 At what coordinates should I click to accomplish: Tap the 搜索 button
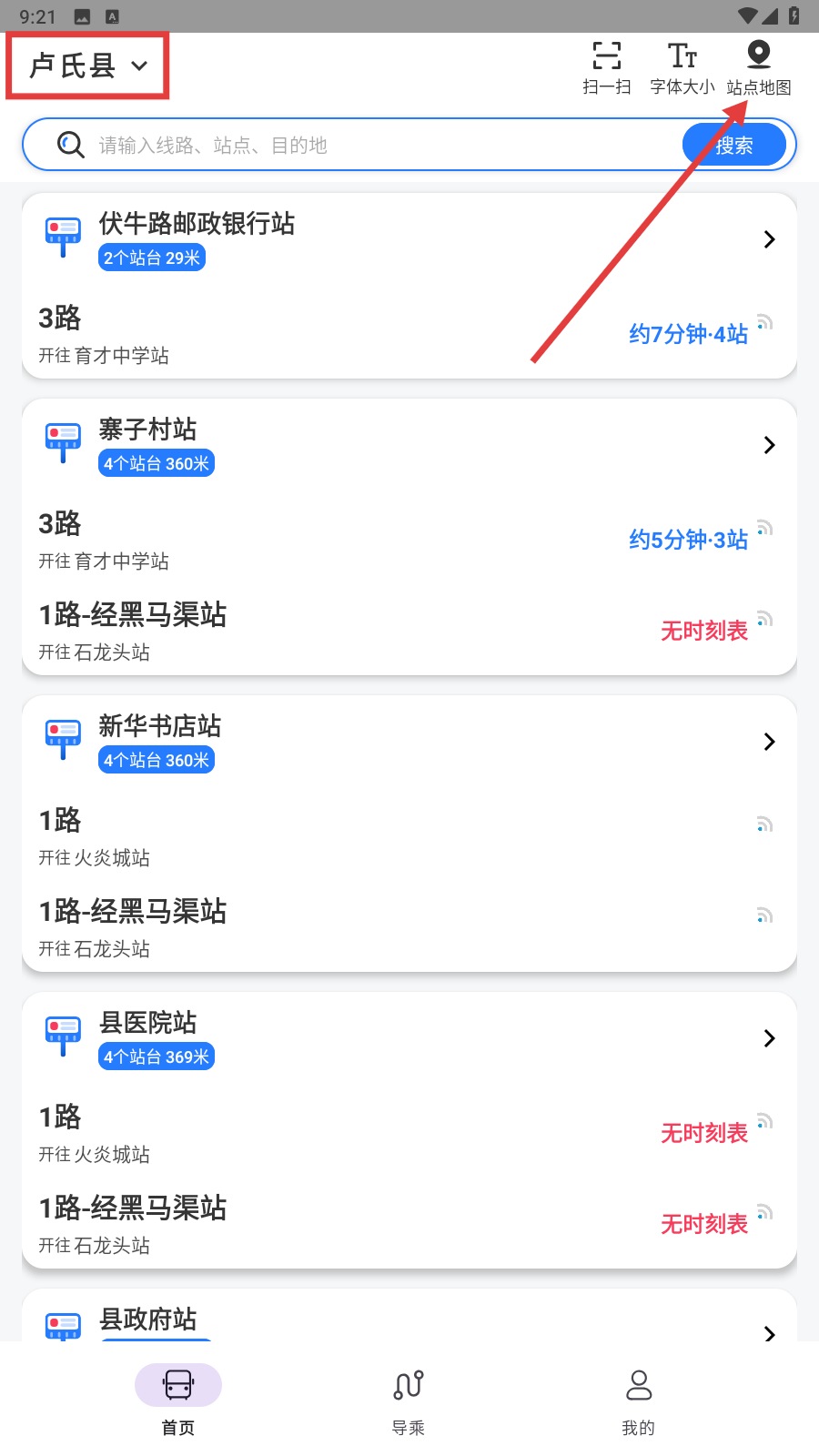point(733,145)
